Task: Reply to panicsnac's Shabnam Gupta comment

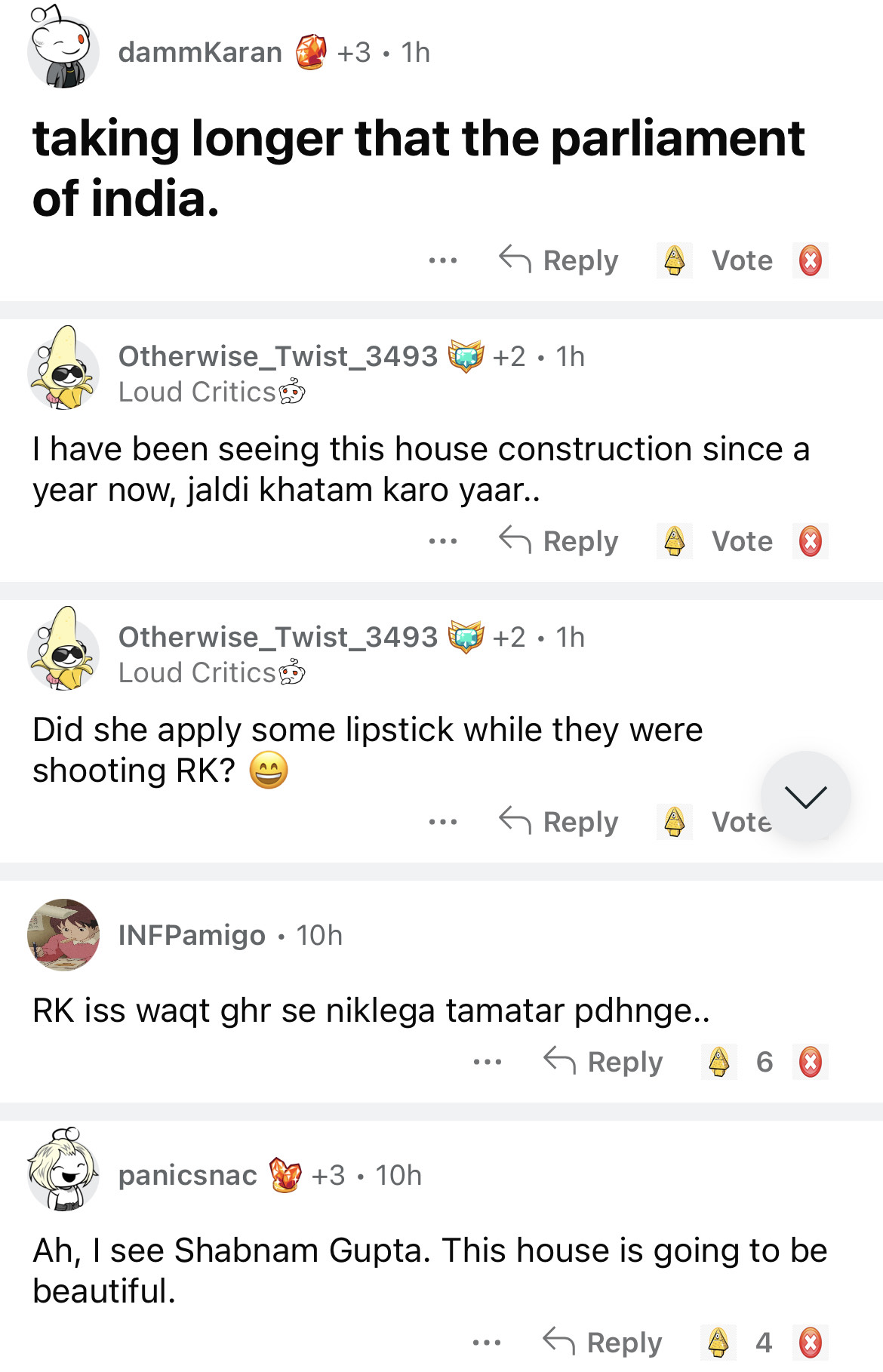Action: (x=603, y=1343)
